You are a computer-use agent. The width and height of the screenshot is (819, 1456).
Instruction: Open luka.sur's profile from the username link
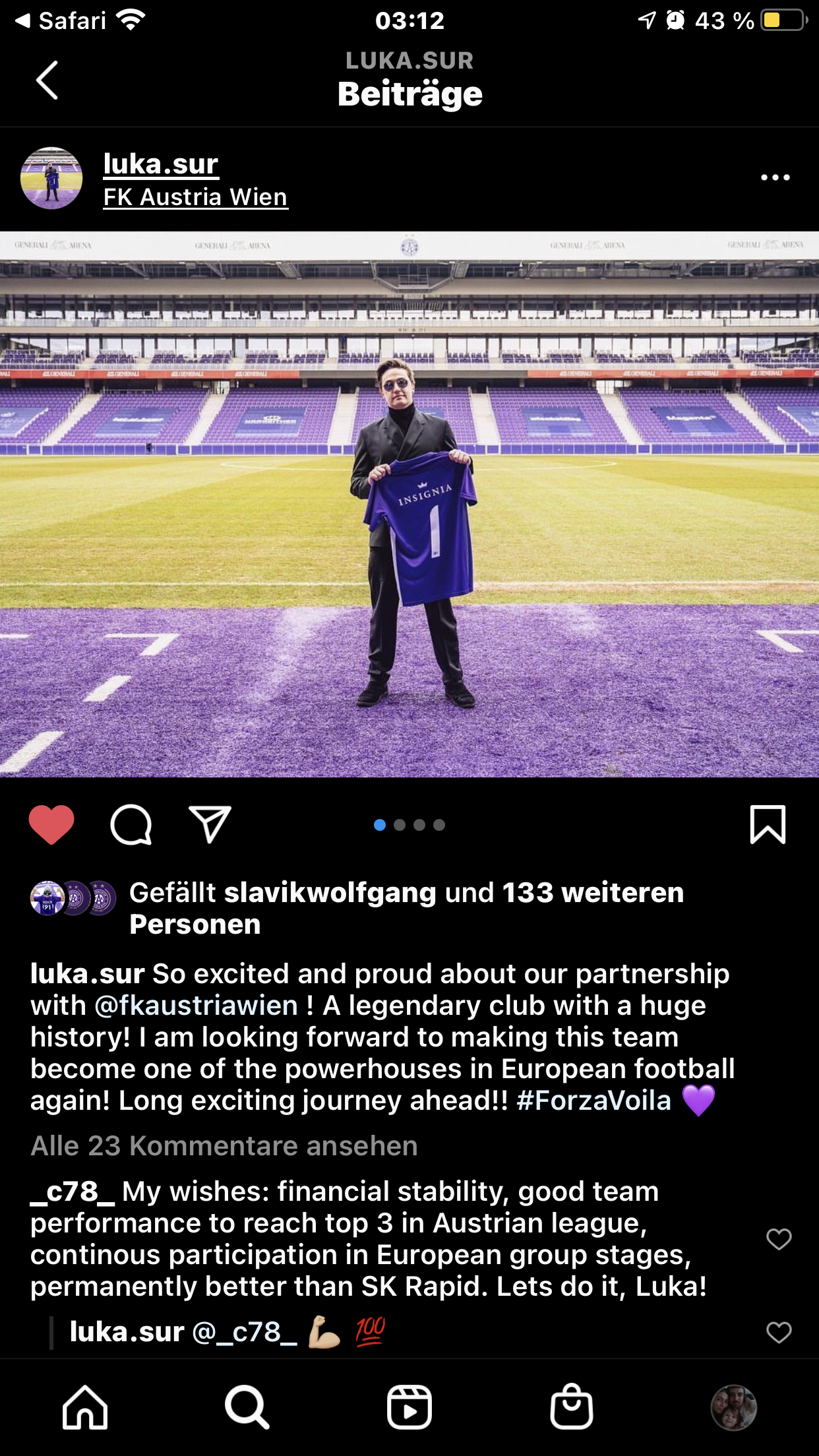[160, 164]
